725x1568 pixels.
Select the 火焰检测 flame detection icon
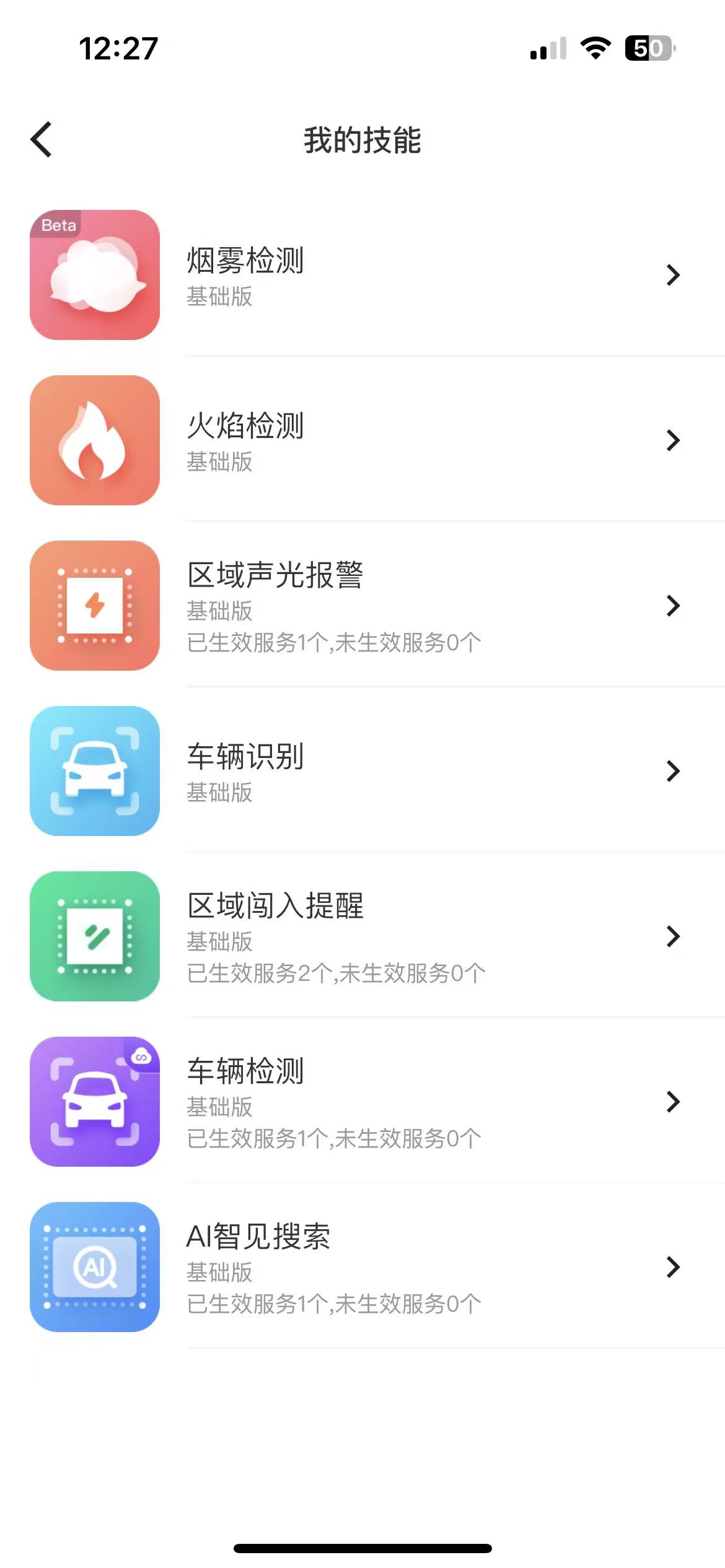pyautogui.click(x=94, y=440)
